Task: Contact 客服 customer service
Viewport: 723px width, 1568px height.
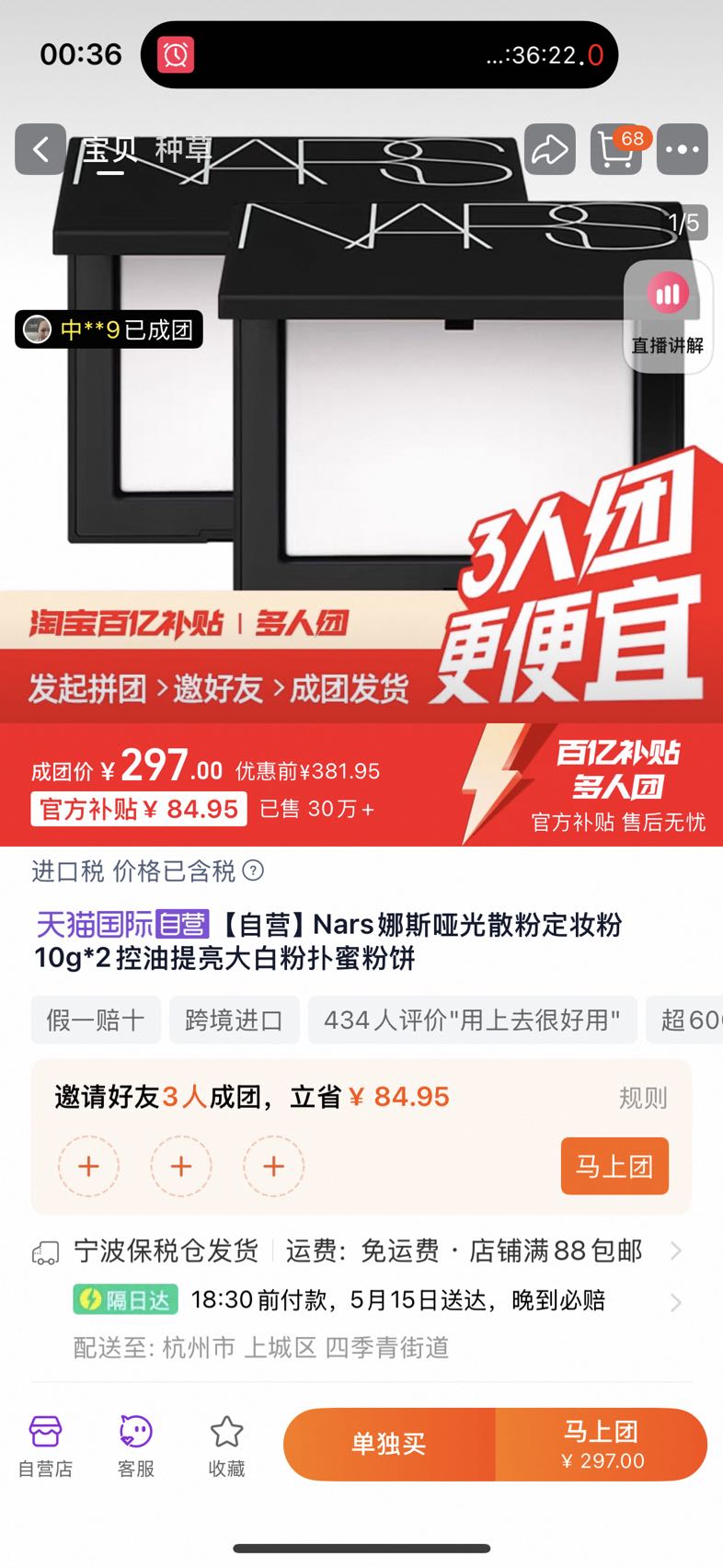Action: [x=136, y=1446]
